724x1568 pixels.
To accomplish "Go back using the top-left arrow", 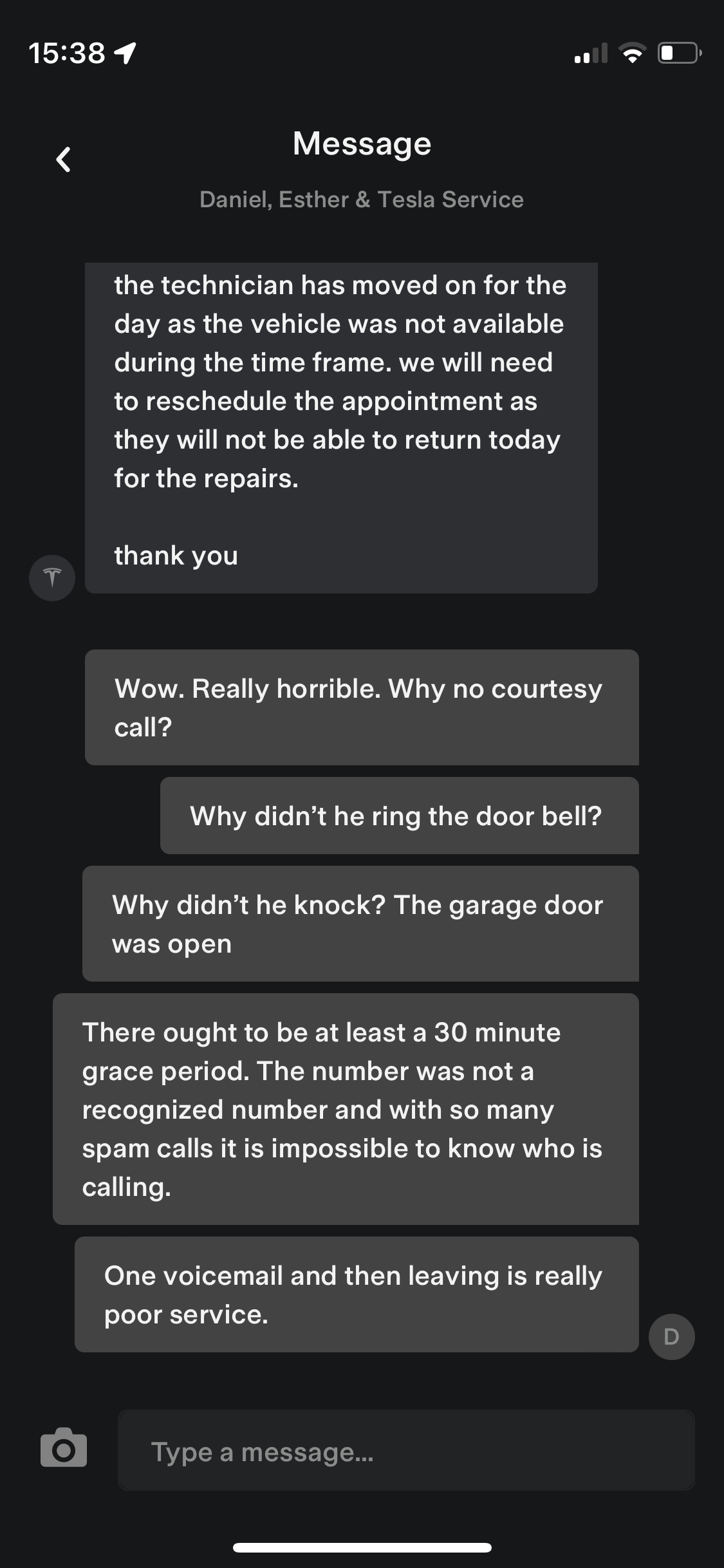I will 63,160.
